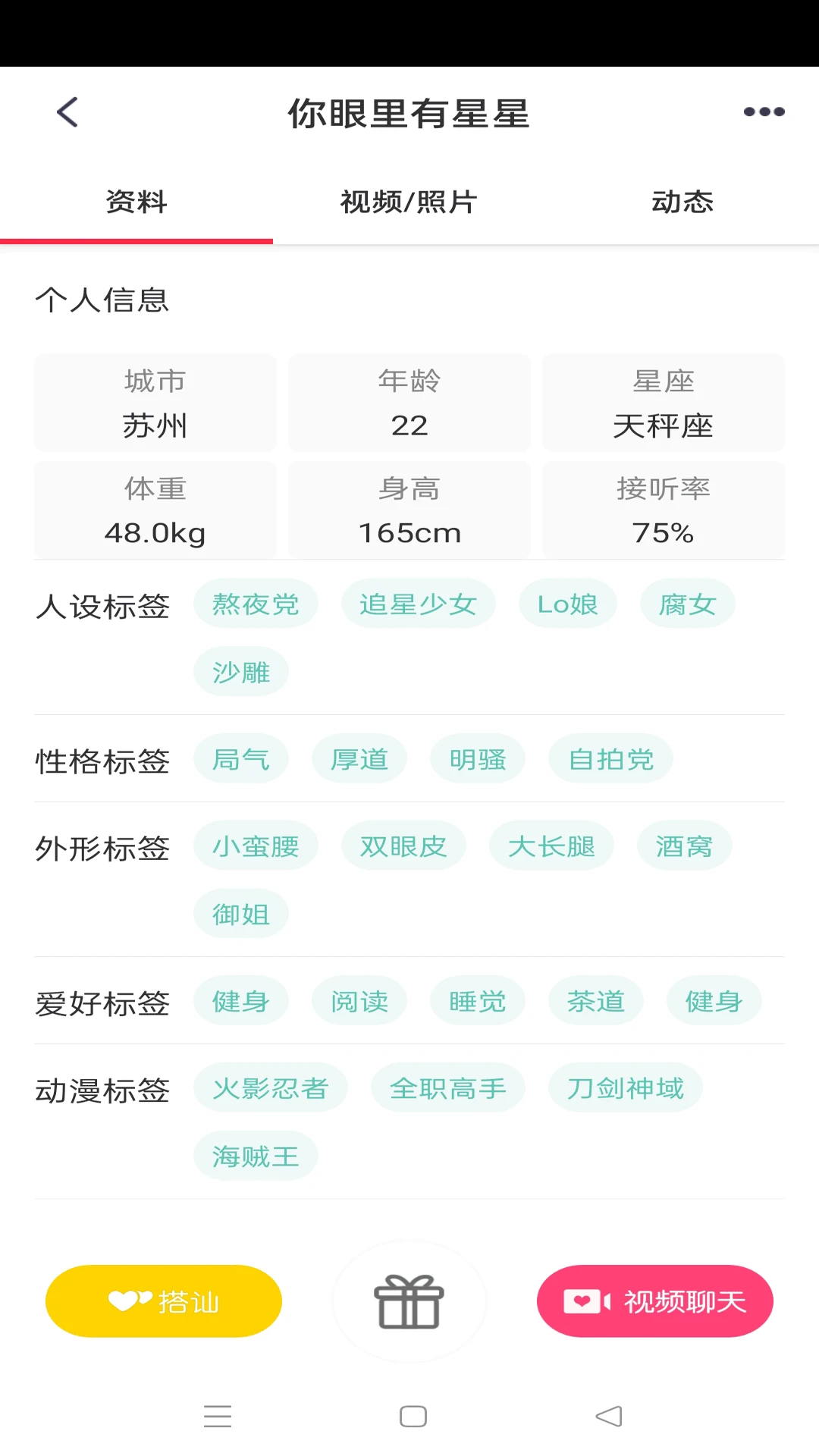Image resolution: width=819 pixels, height=1456 pixels.
Task: Tap the back triangle in navigation bar
Action: tap(606, 1416)
